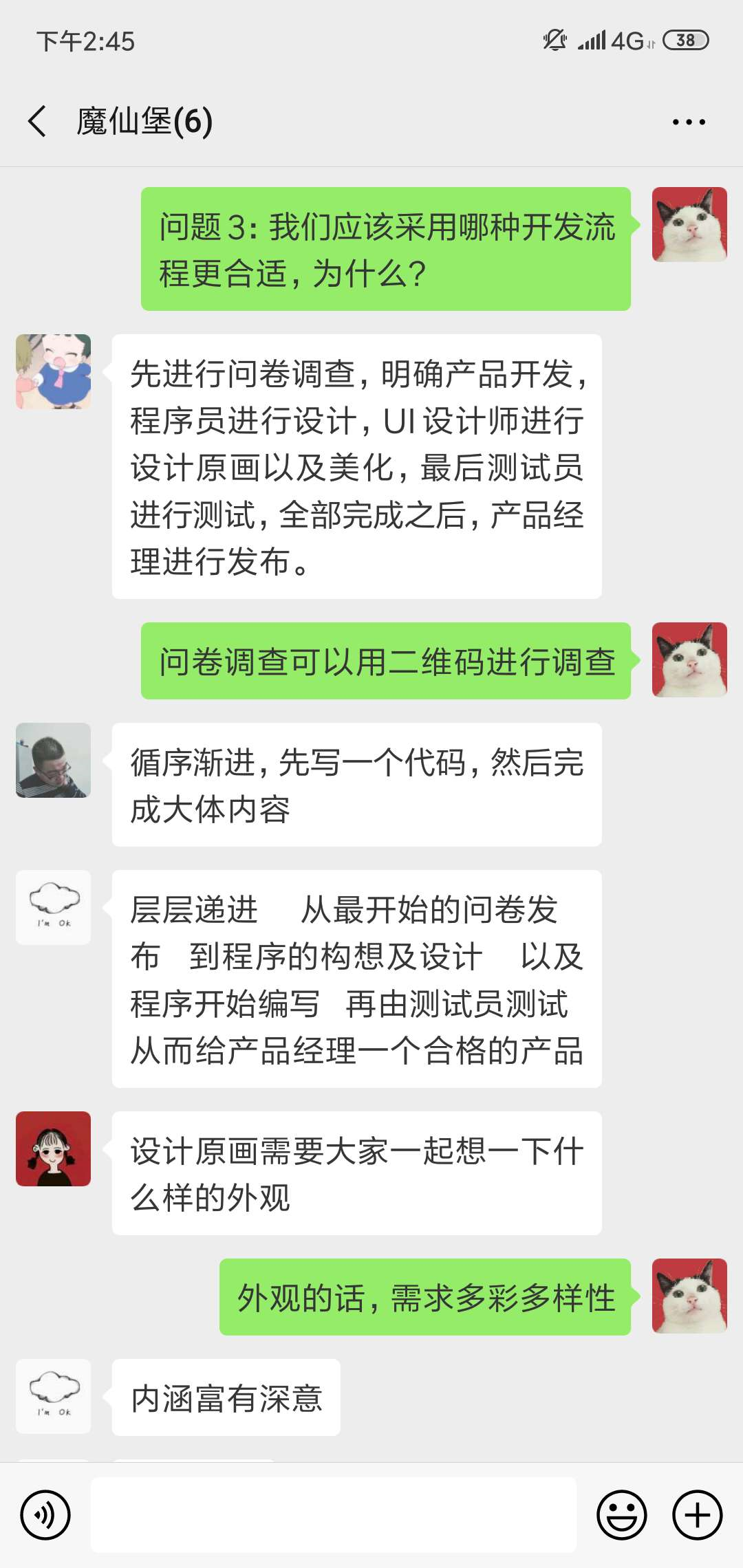Open cloud avatar next to 层层递进 message
The image size is (743, 1568).
click(x=54, y=907)
